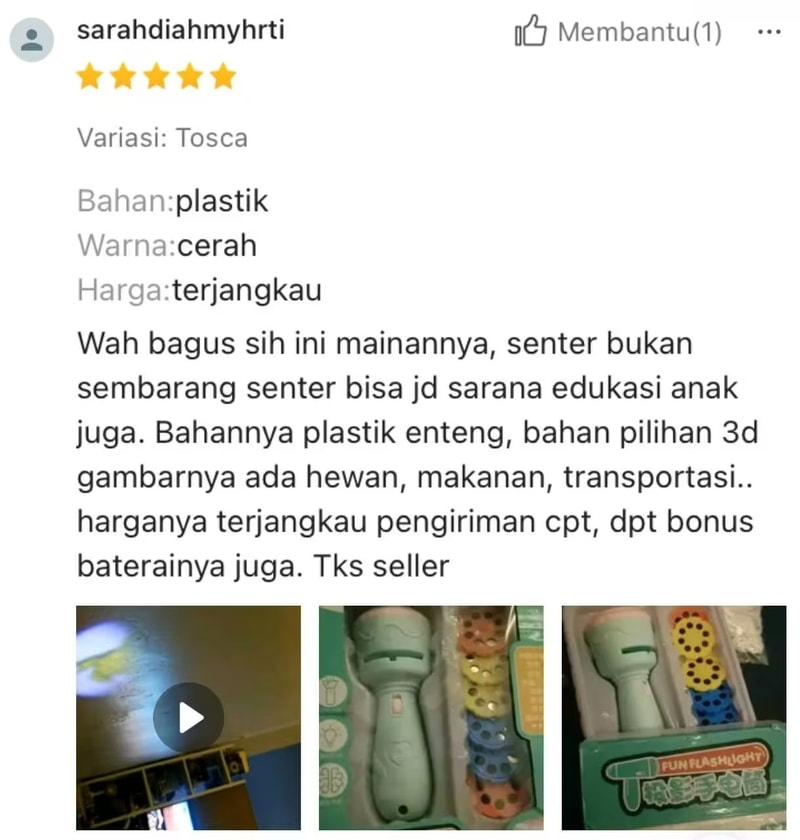Viewport: 800px width, 840px height.
Task: Open sarahdiahmyhrti's profile avatar
Action: (31, 40)
